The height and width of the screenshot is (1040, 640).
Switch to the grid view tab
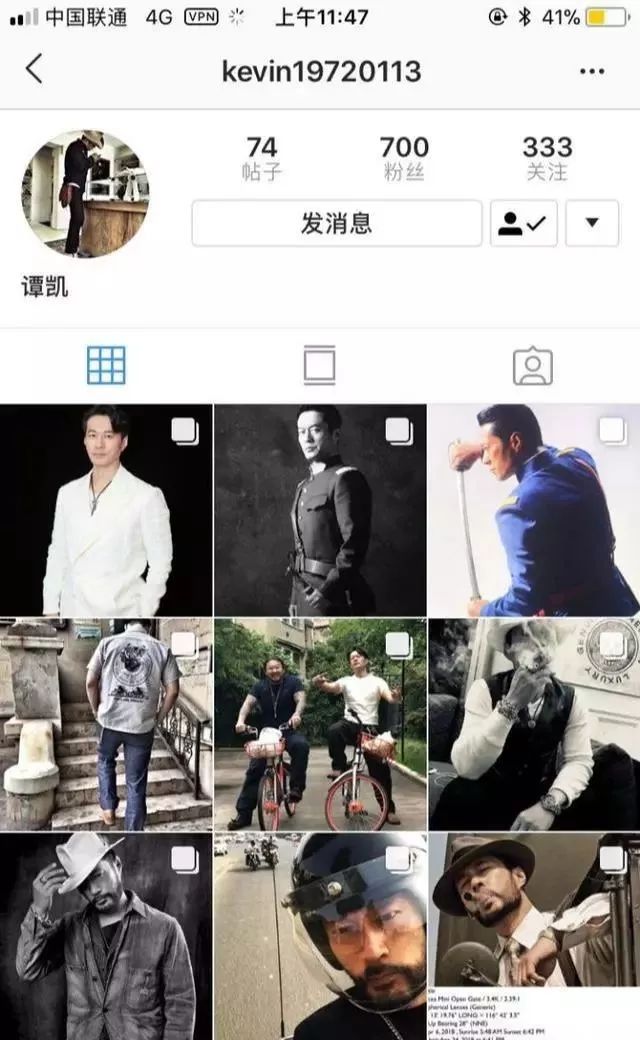point(106,366)
